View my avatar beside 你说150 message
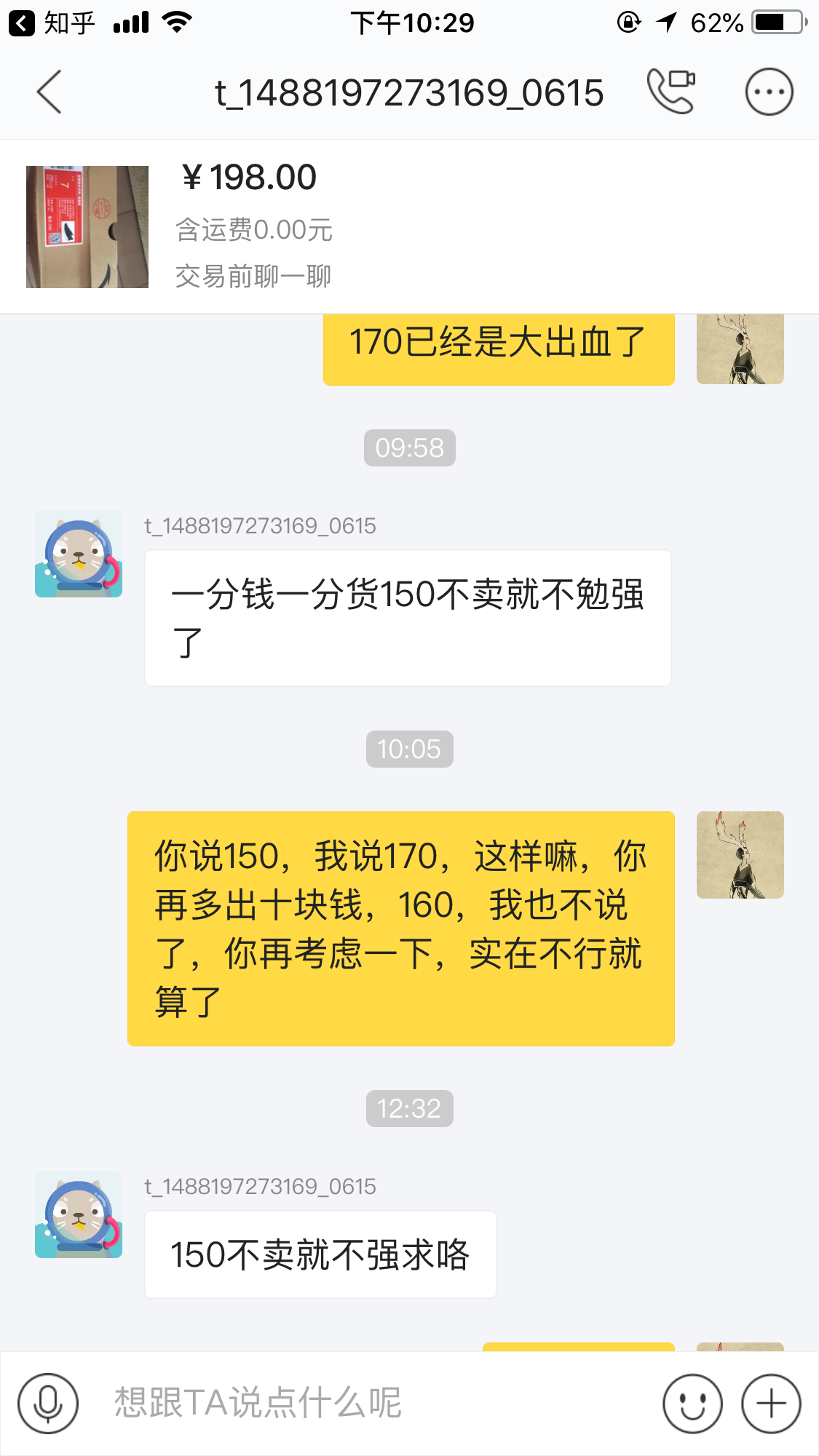Image resolution: width=819 pixels, height=1456 pixels. tap(740, 855)
